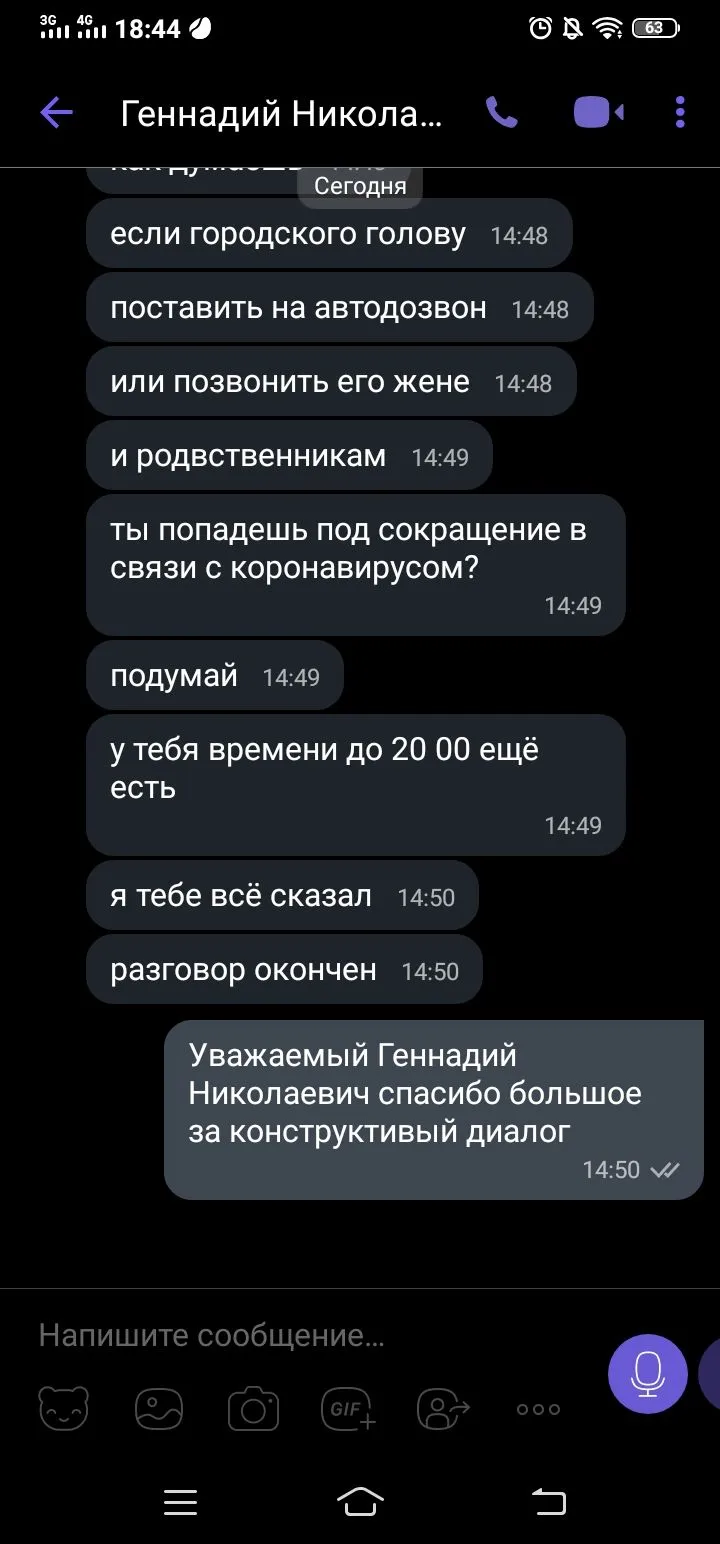Start a voice call with Геннадий Николаевич
The image size is (720, 1544).
pos(501,113)
